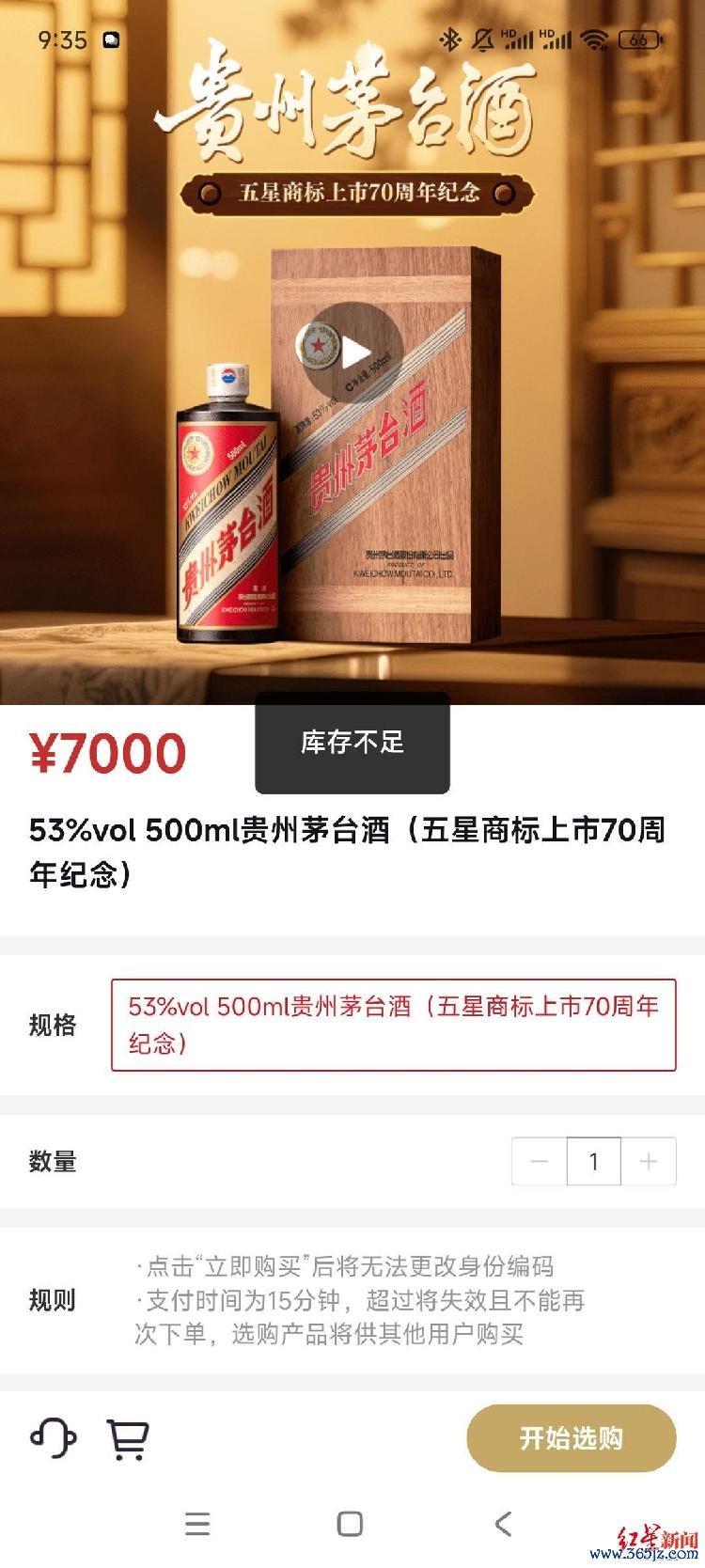The image size is (705, 1568).
Task: Tap the quantity number field
Action: coord(594,1162)
